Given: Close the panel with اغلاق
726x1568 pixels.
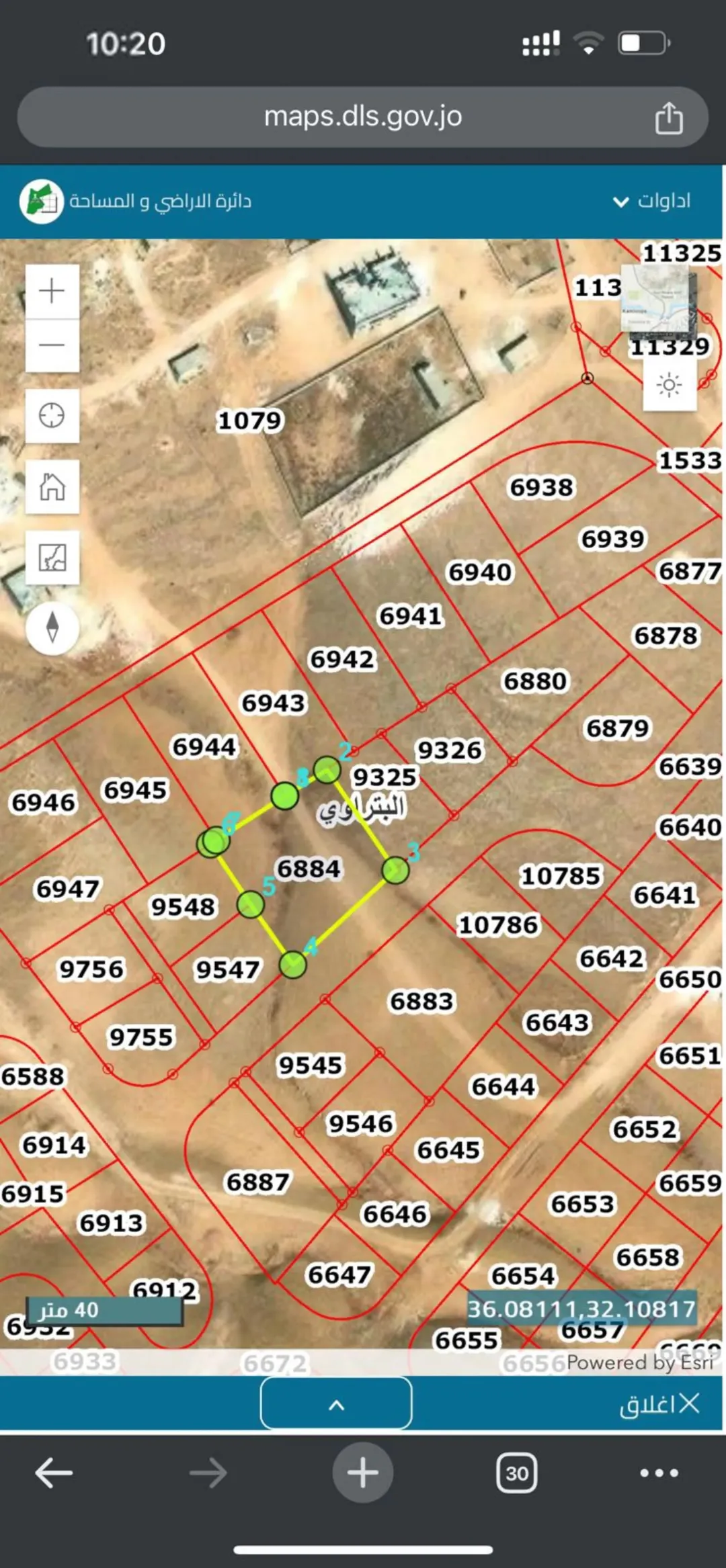Looking at the screenshot, I should click(660, 1403).
